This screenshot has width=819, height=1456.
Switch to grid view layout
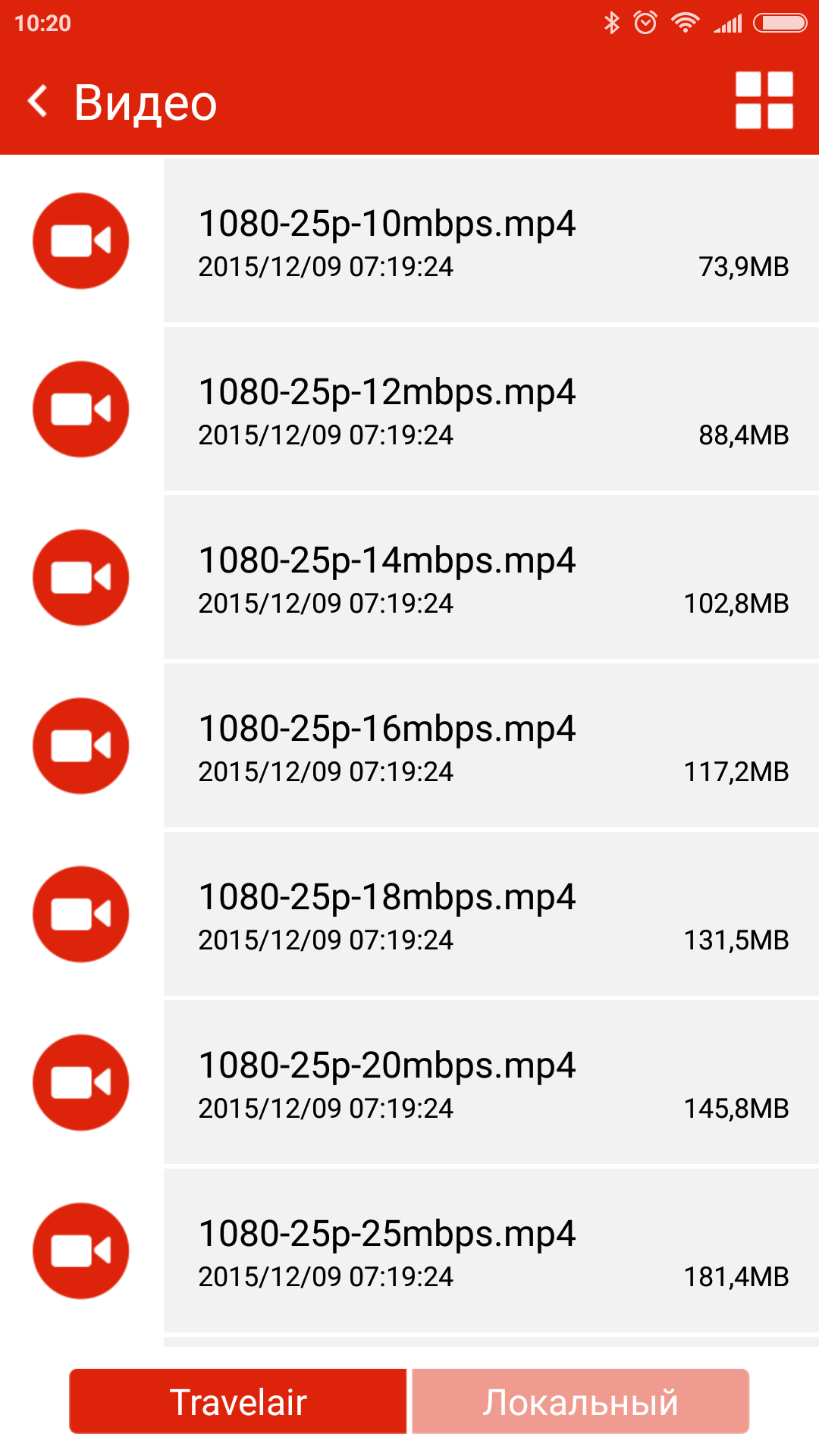coord(764,101)
